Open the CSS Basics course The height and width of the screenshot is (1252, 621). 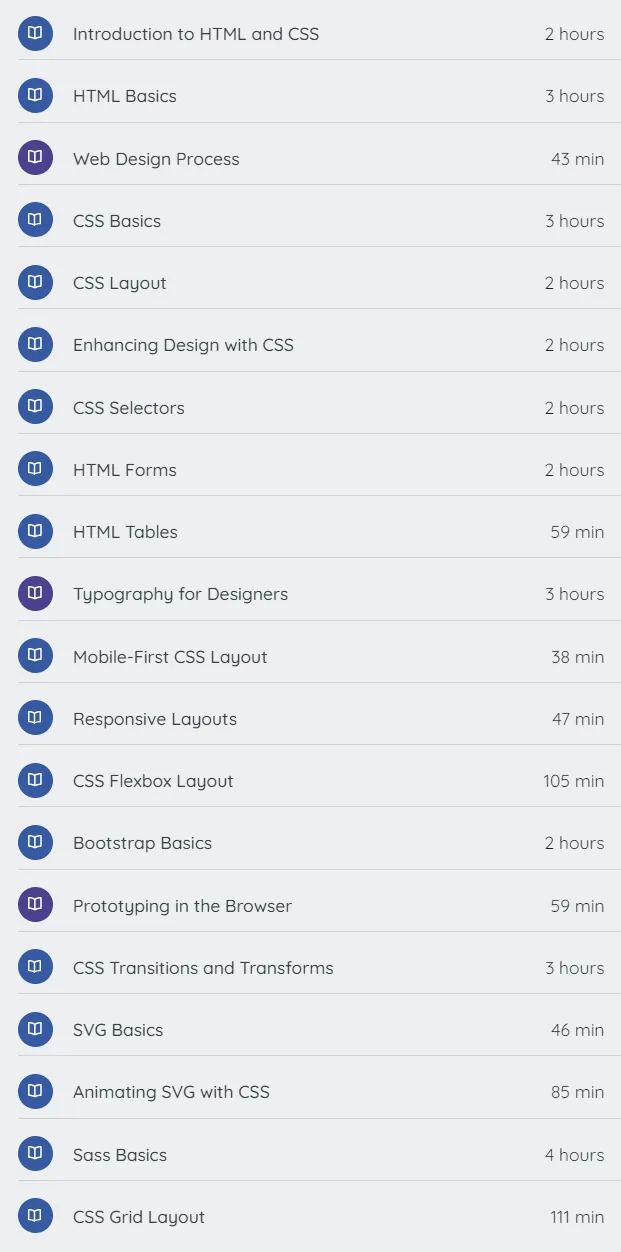point(310,221)
